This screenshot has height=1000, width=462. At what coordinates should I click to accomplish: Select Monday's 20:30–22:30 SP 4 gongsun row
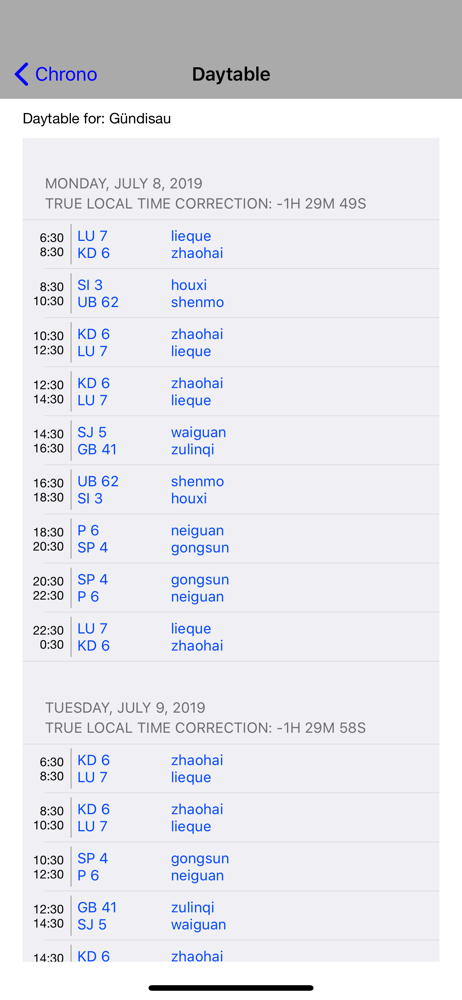point(231,588)
